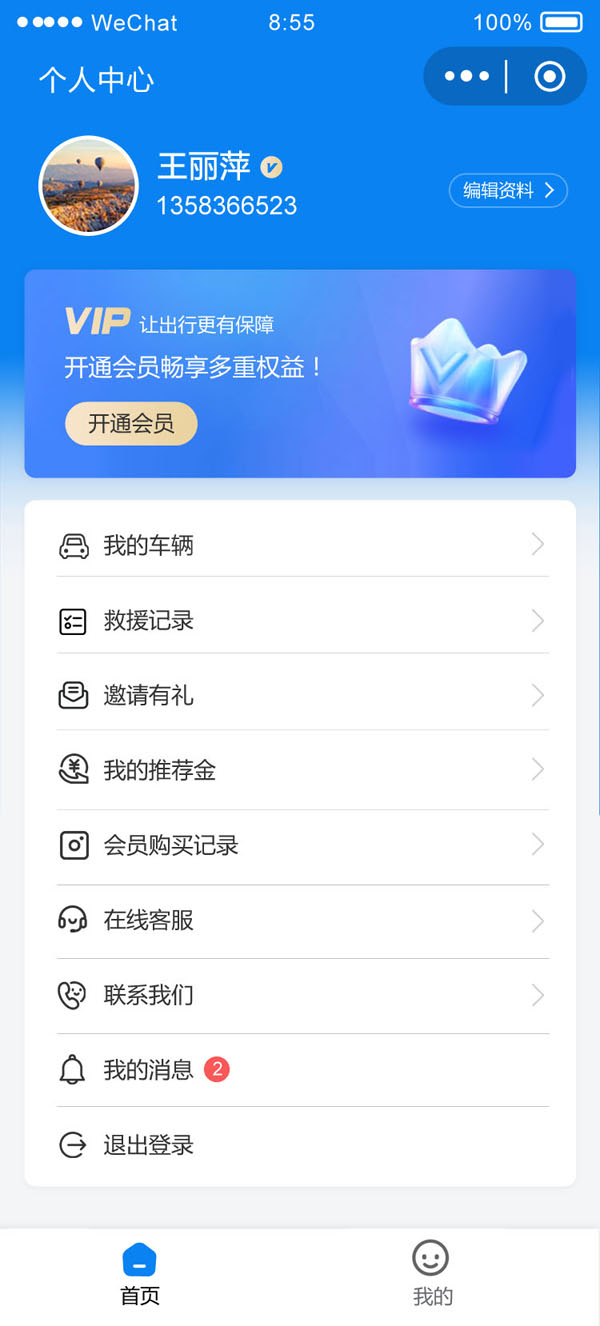Open 我的车辆
The height and width of the screenshot is (1326, 600).
(302, 545)
